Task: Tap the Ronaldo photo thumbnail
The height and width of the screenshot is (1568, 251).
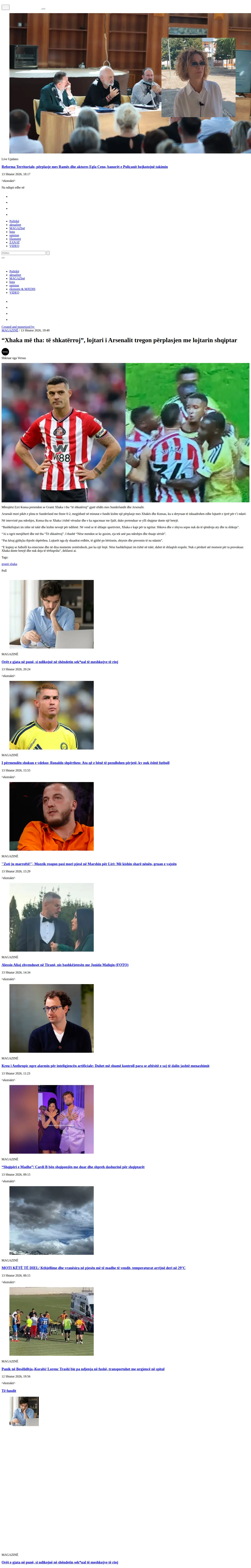Action: (x=52, y=715)
